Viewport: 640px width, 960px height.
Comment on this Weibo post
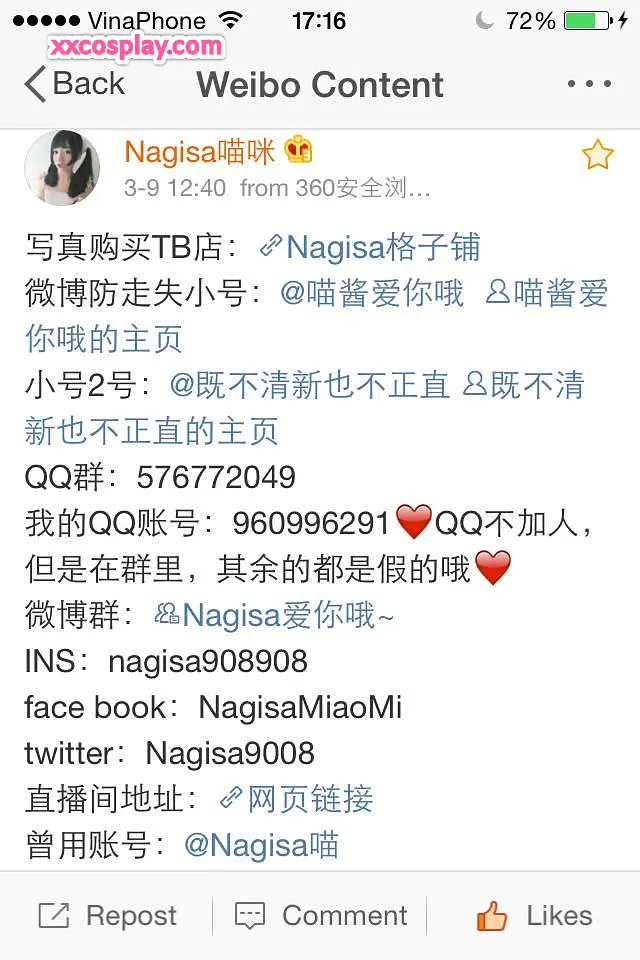coord(321,915)
